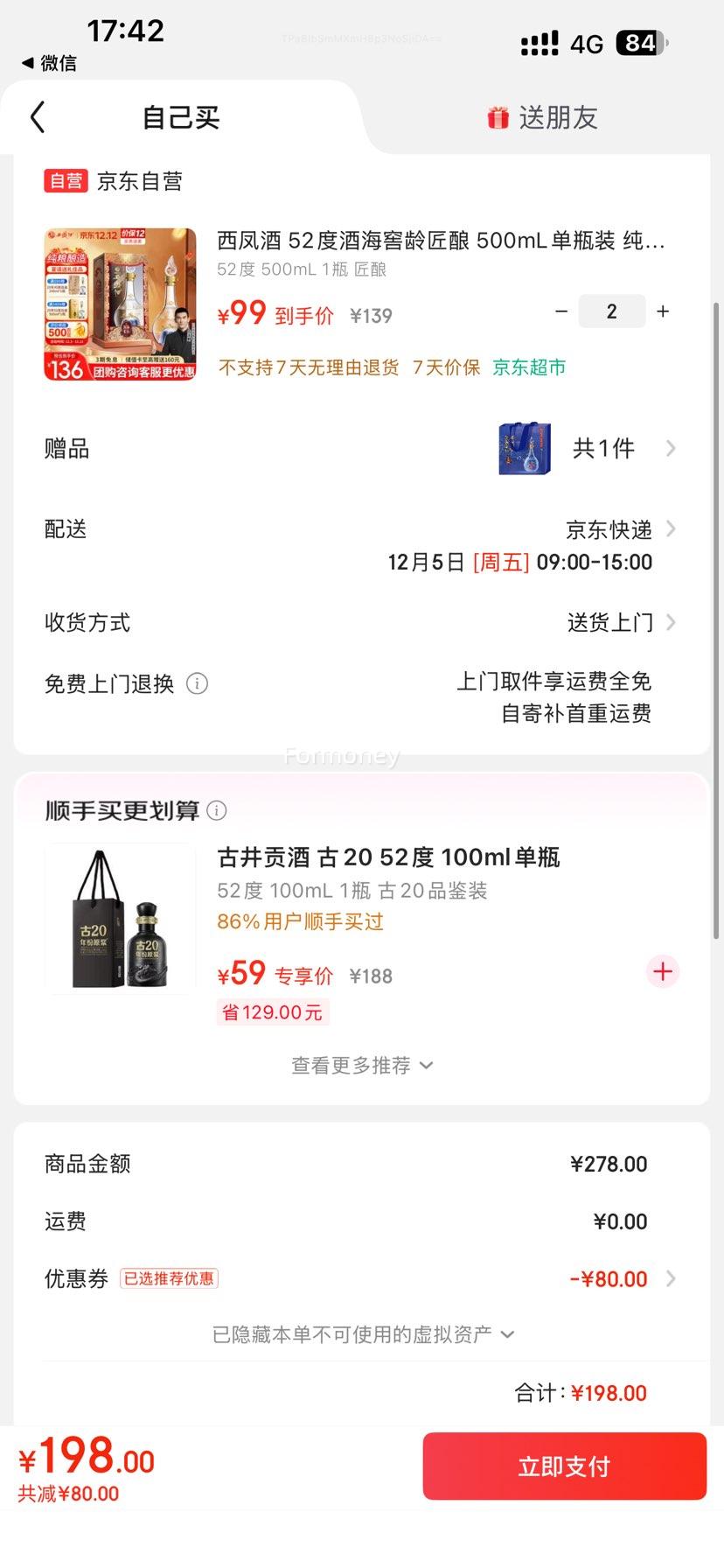Click the back arrow at top left
Screen dimensions: 724x1568
pos(36,116)
